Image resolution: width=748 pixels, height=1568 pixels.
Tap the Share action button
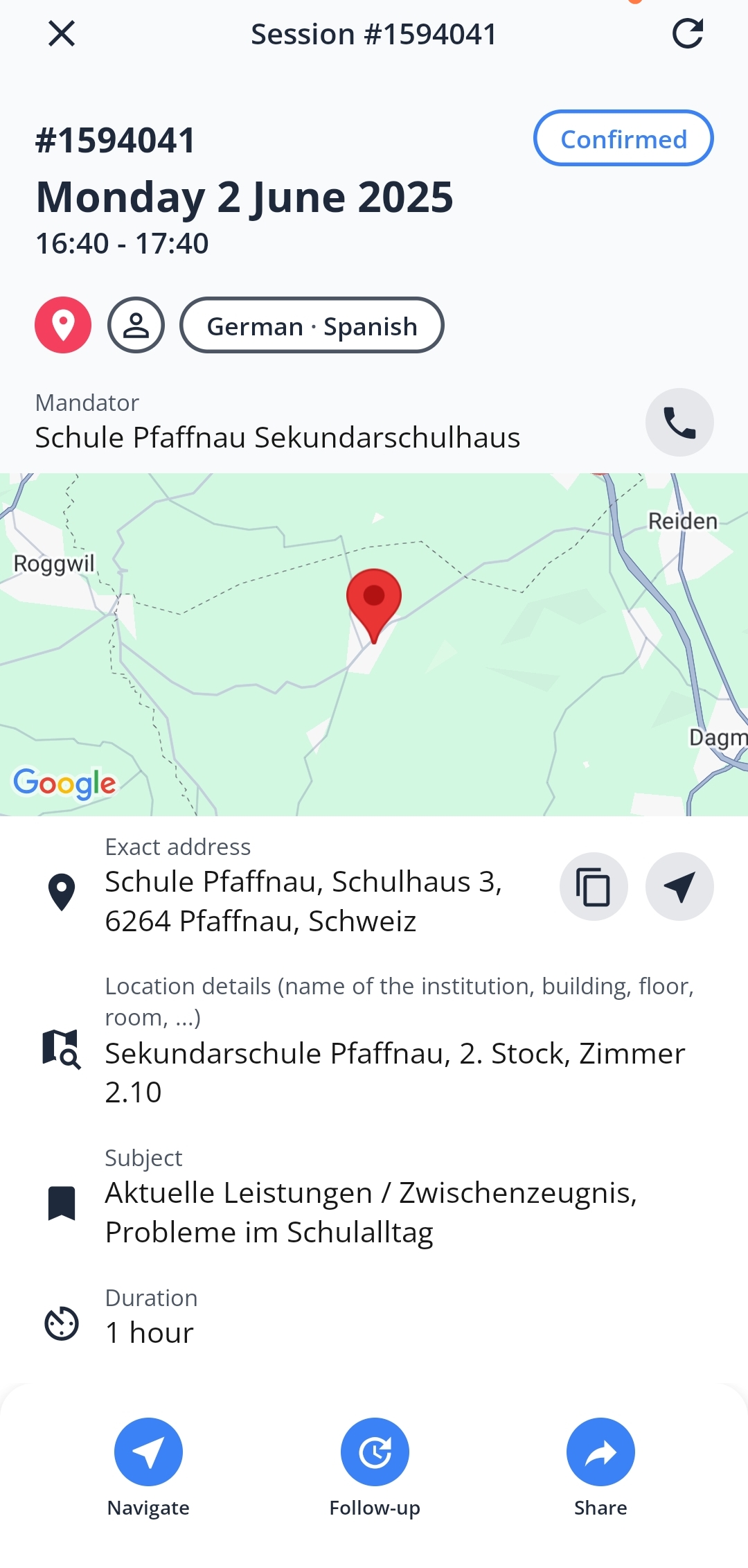(600, 1452)
